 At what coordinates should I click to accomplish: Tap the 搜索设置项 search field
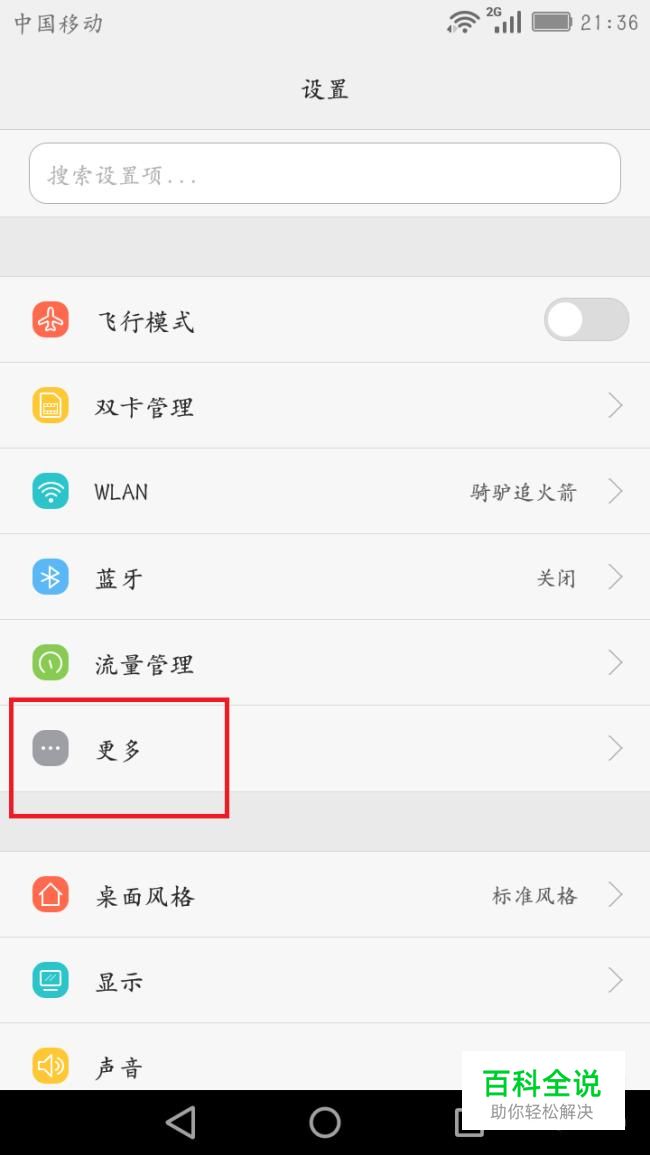tap(324, 174)
